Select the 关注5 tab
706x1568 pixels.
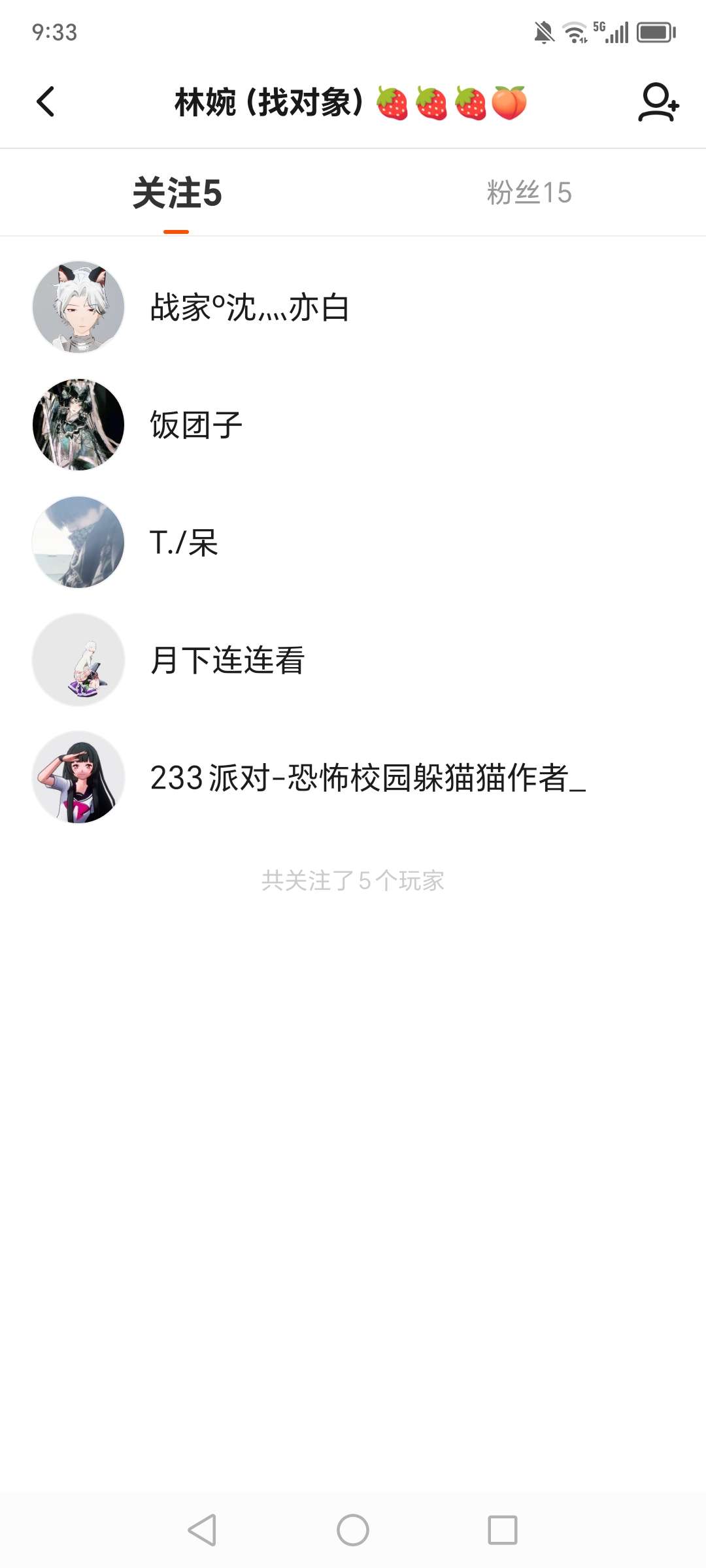click(176, 193)
